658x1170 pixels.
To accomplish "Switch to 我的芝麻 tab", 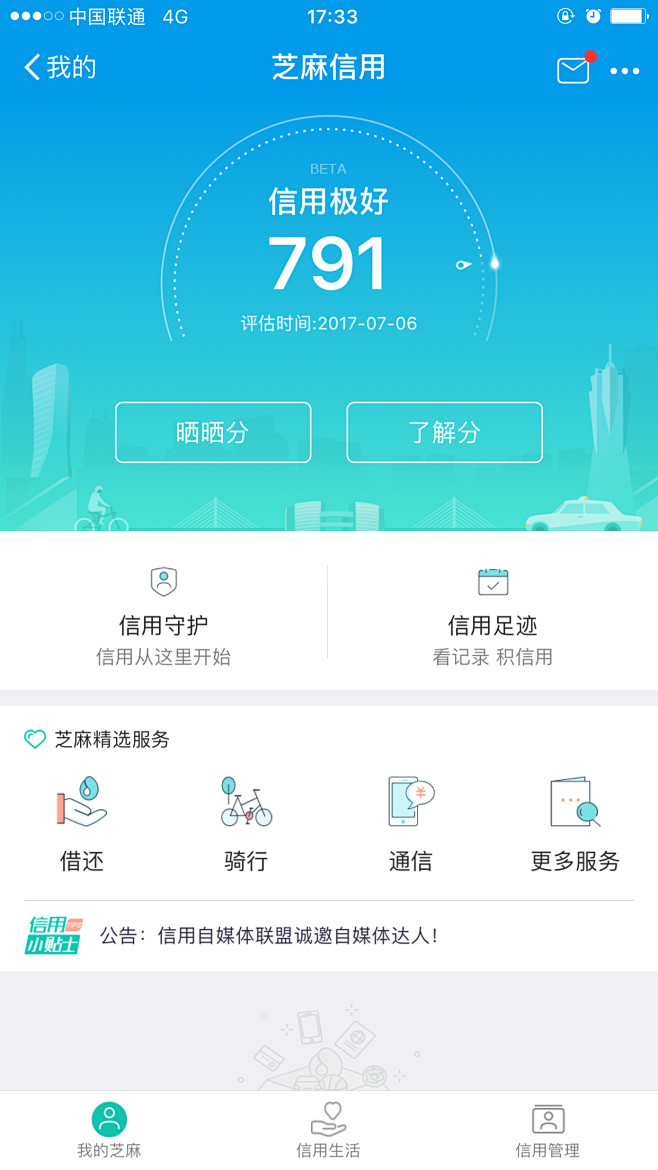I will 109,1130.
